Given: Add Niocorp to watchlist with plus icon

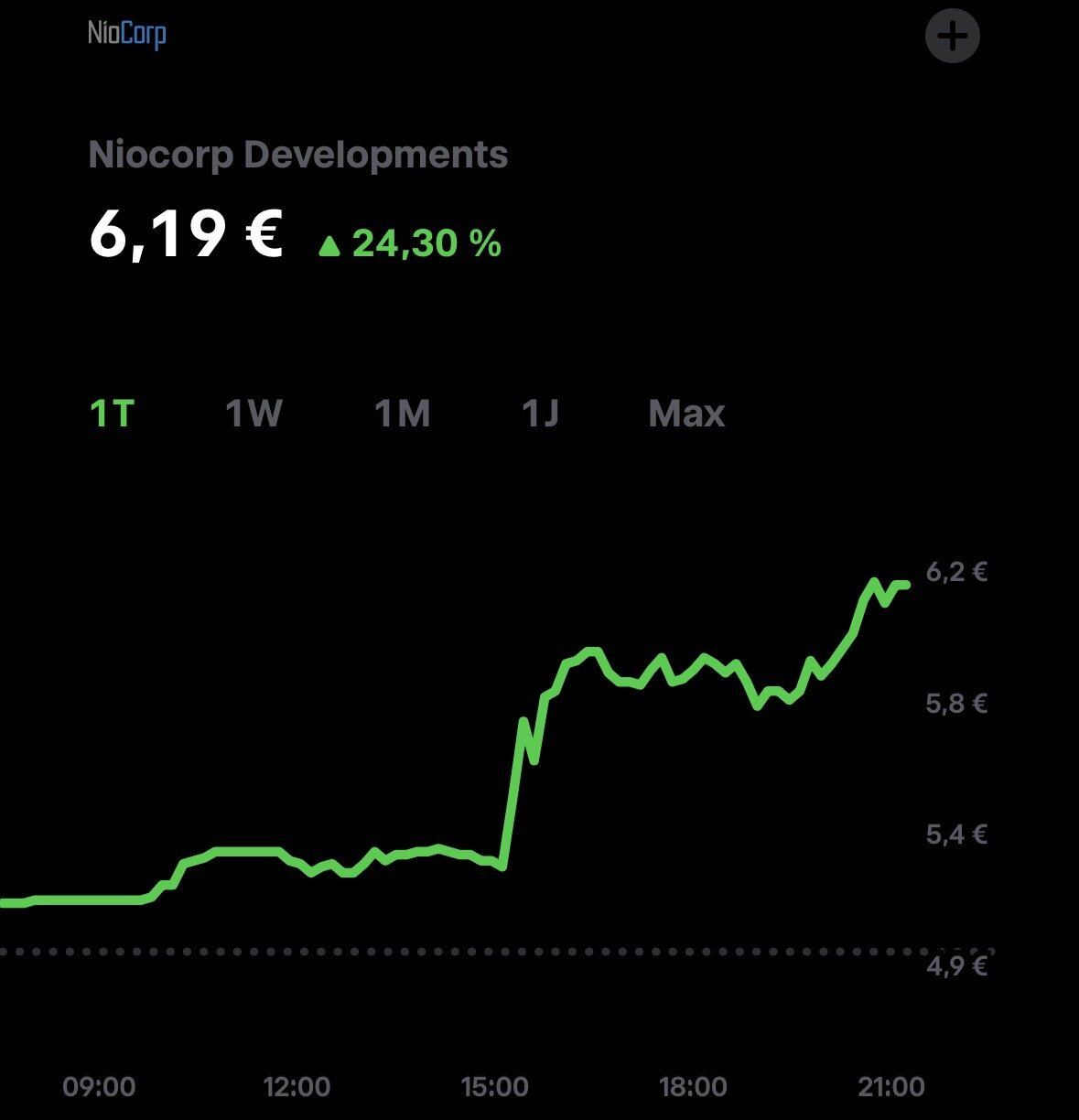Looking at the screenshot, I should (x=953, y=37).
